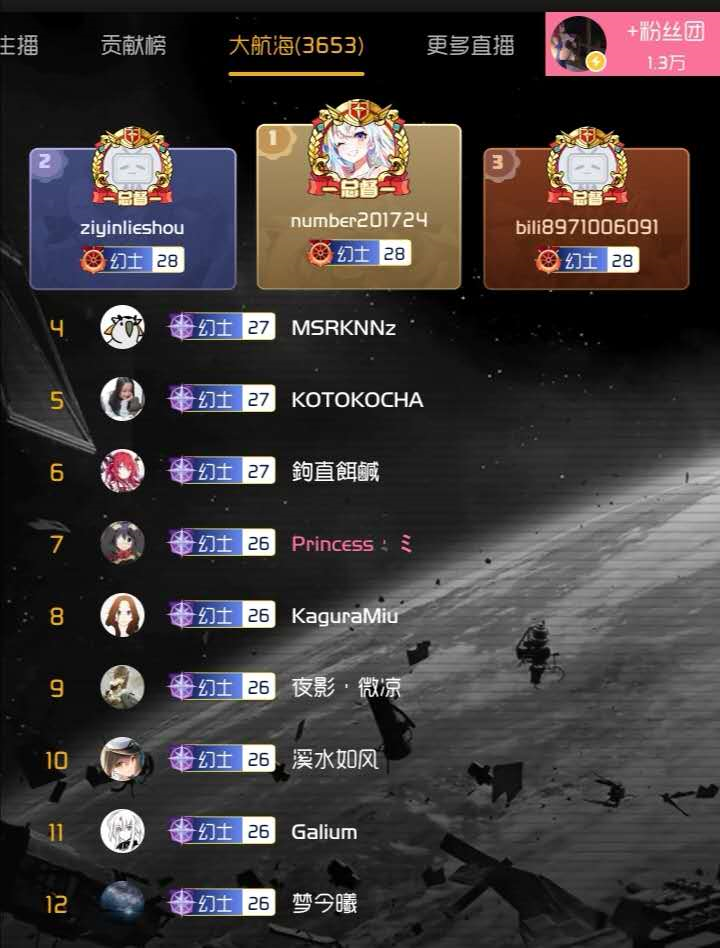This screenshot has width=720, height=948.
Task: Click KOTOKOCHA's profile avatar
Action: [122, 399]
